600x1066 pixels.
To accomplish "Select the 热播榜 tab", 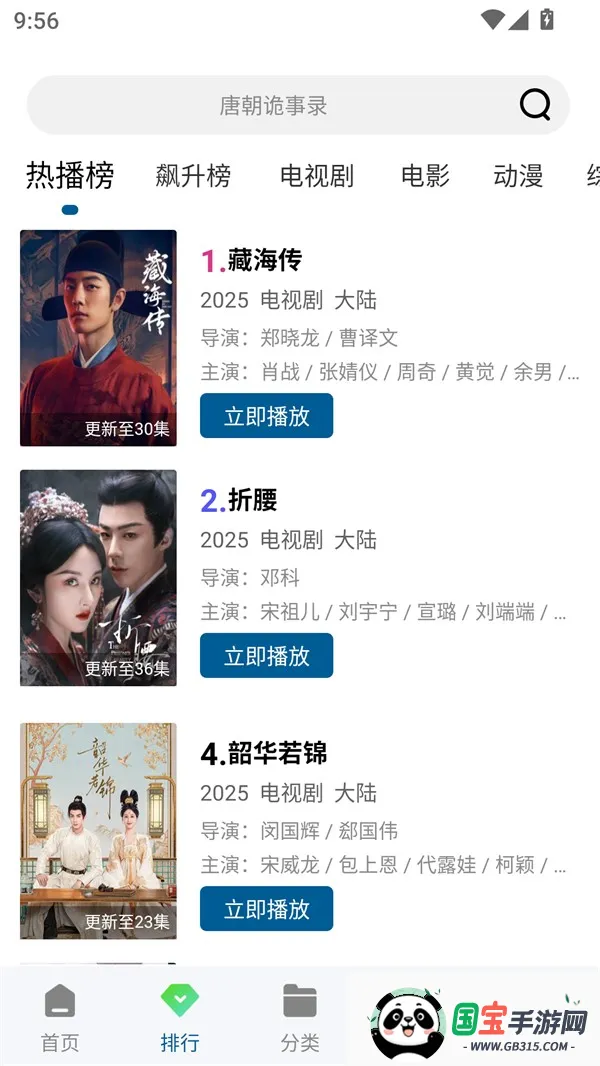I will pos(70,176).
